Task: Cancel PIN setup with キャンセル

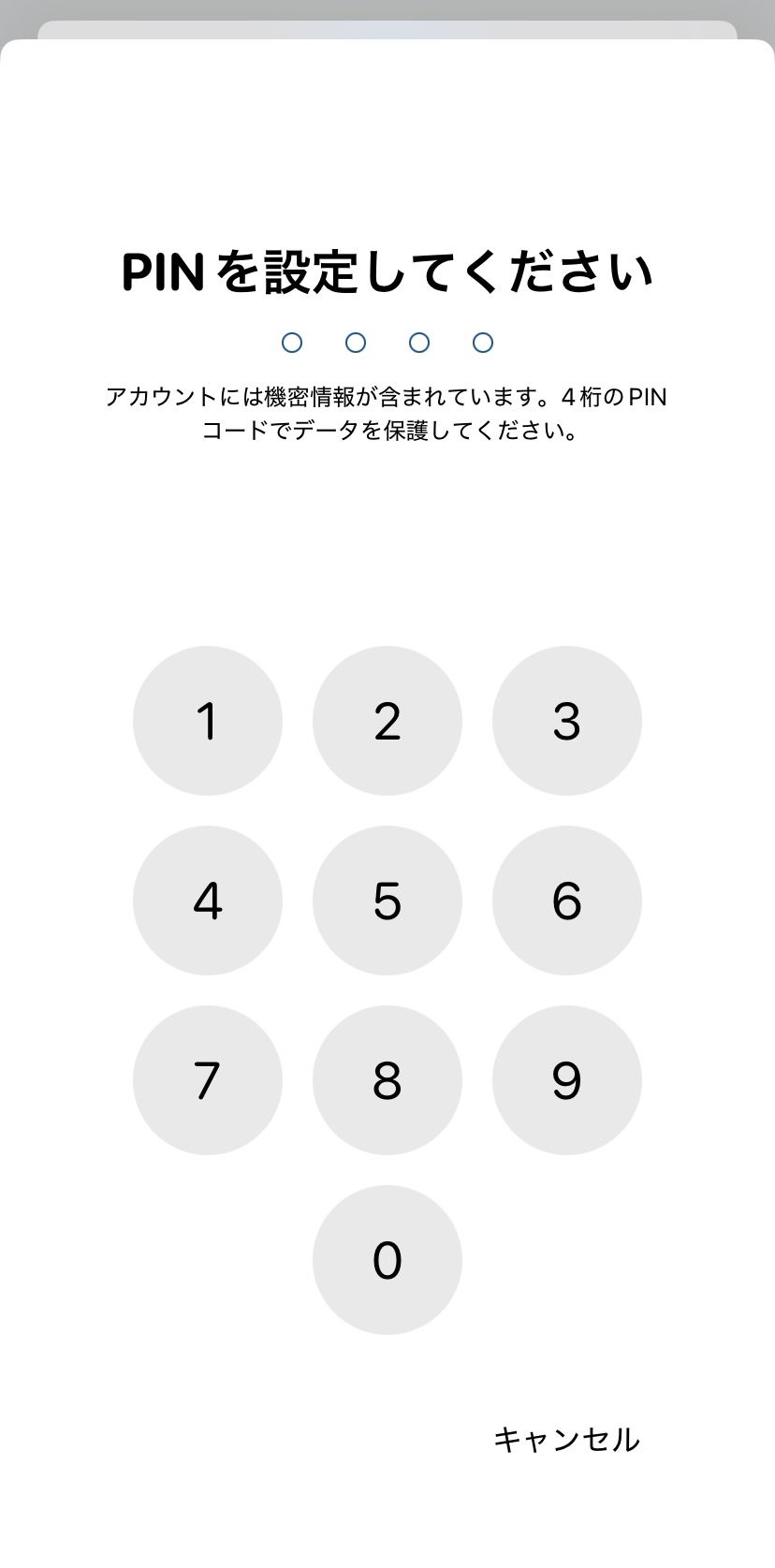Action: [x=566, y=1439]
